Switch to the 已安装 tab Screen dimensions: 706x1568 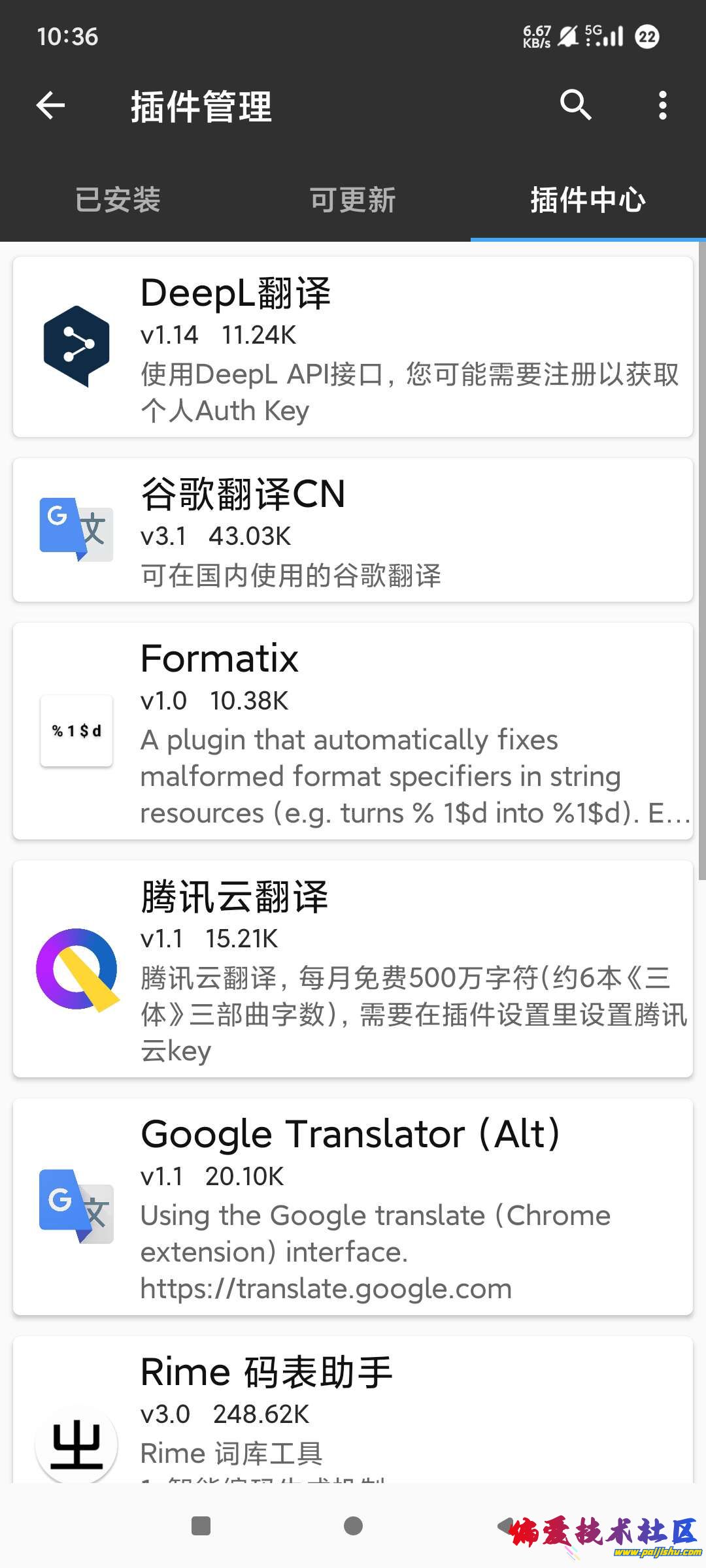[118, 199]
